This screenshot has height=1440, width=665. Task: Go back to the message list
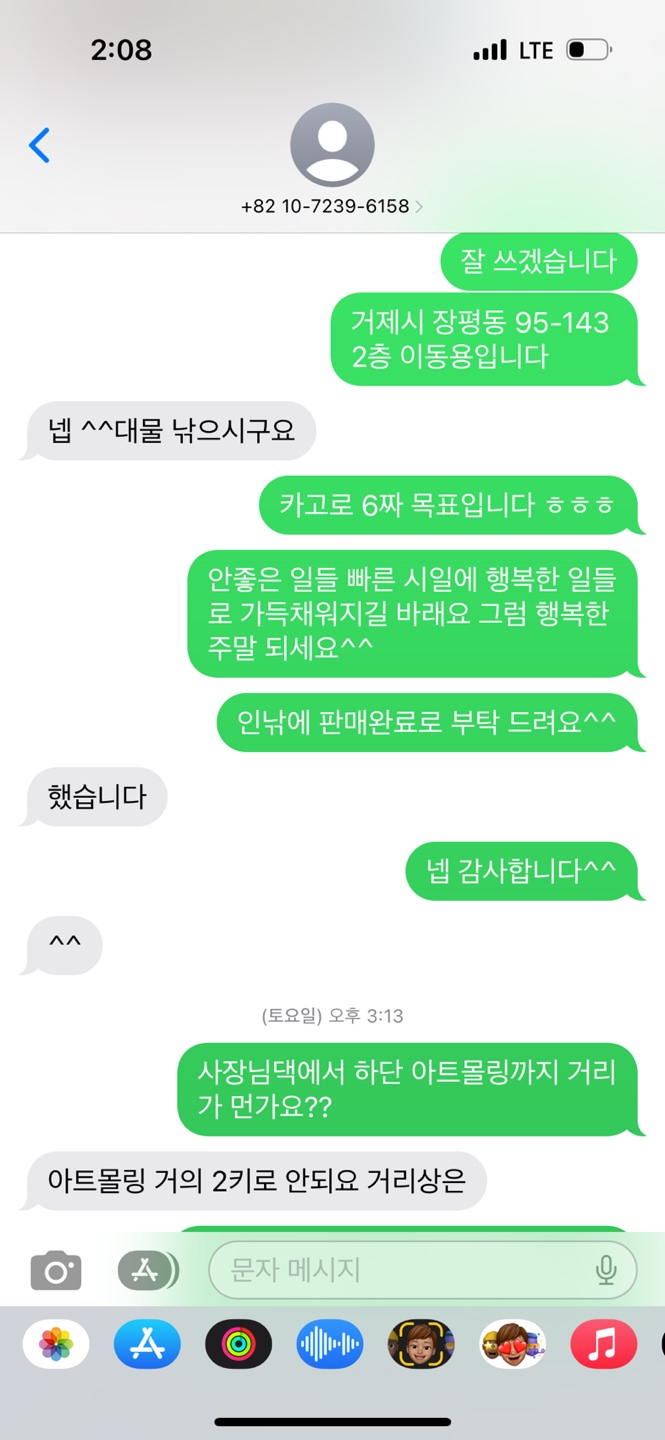[40, 146]
